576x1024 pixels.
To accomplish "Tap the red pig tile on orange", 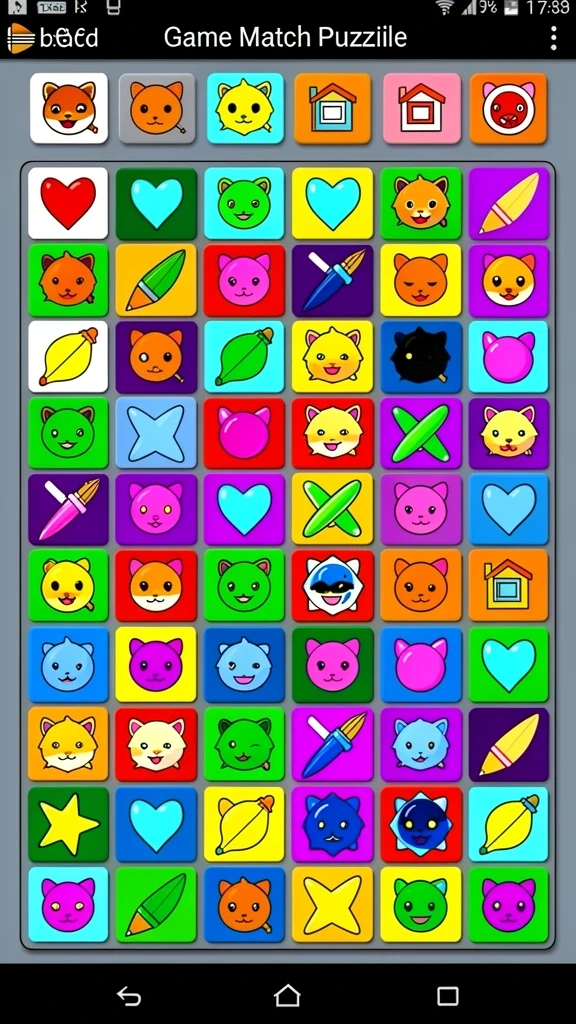I will click(508, 108).
